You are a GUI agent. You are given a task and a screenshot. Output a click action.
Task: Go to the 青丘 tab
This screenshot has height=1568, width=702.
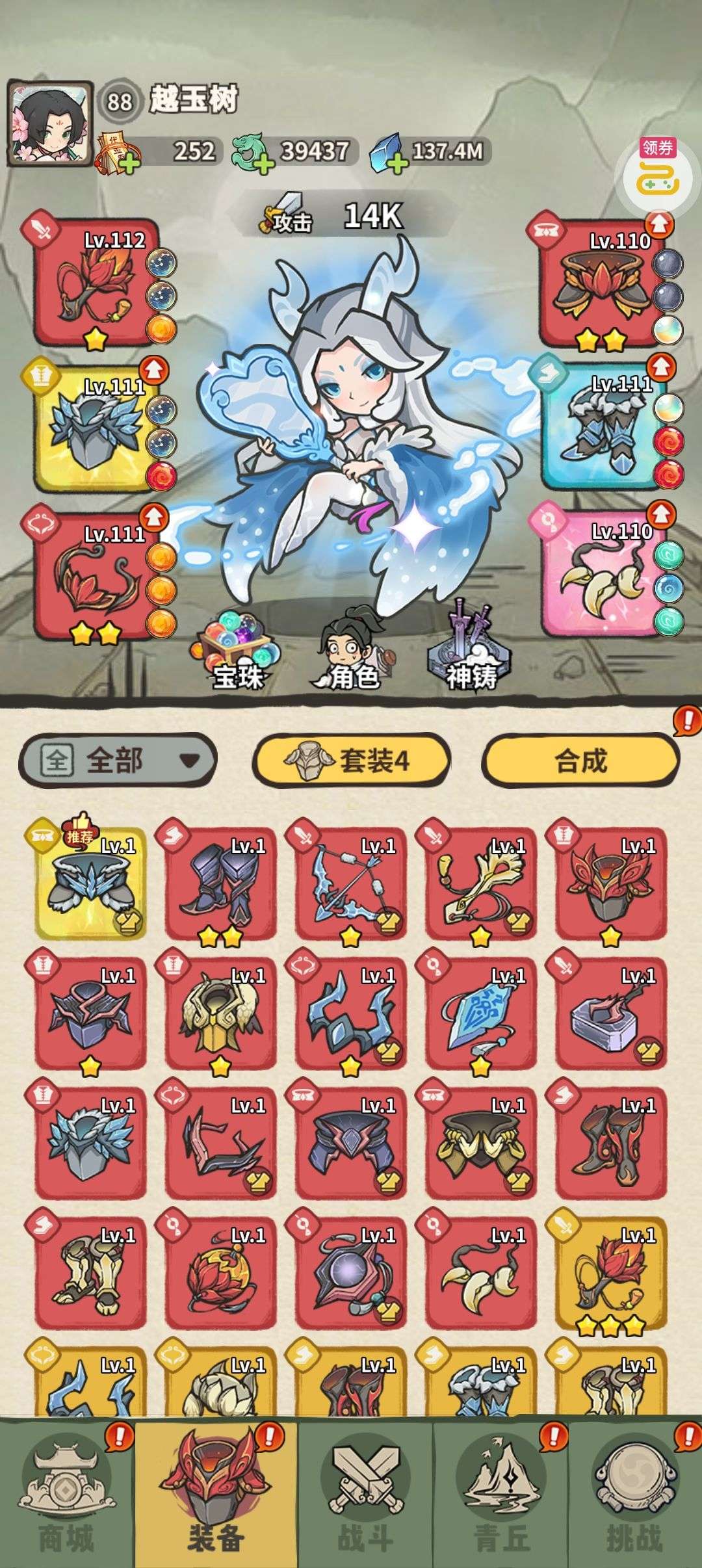(501, 1494)
